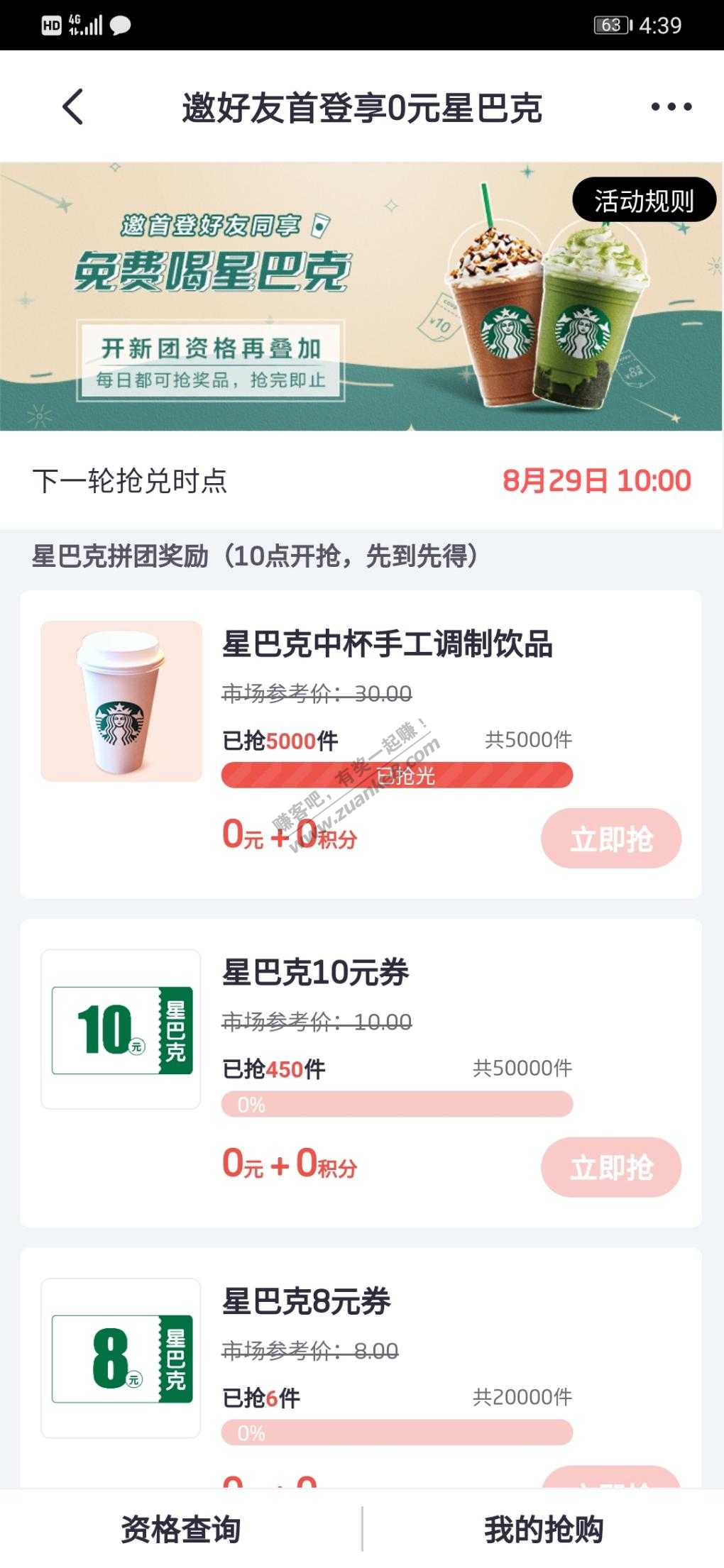The height and width of the screenshot is (1568, 724).
Task: Open the 星巴克8元券 coupon card
Action: (307, 1301)
